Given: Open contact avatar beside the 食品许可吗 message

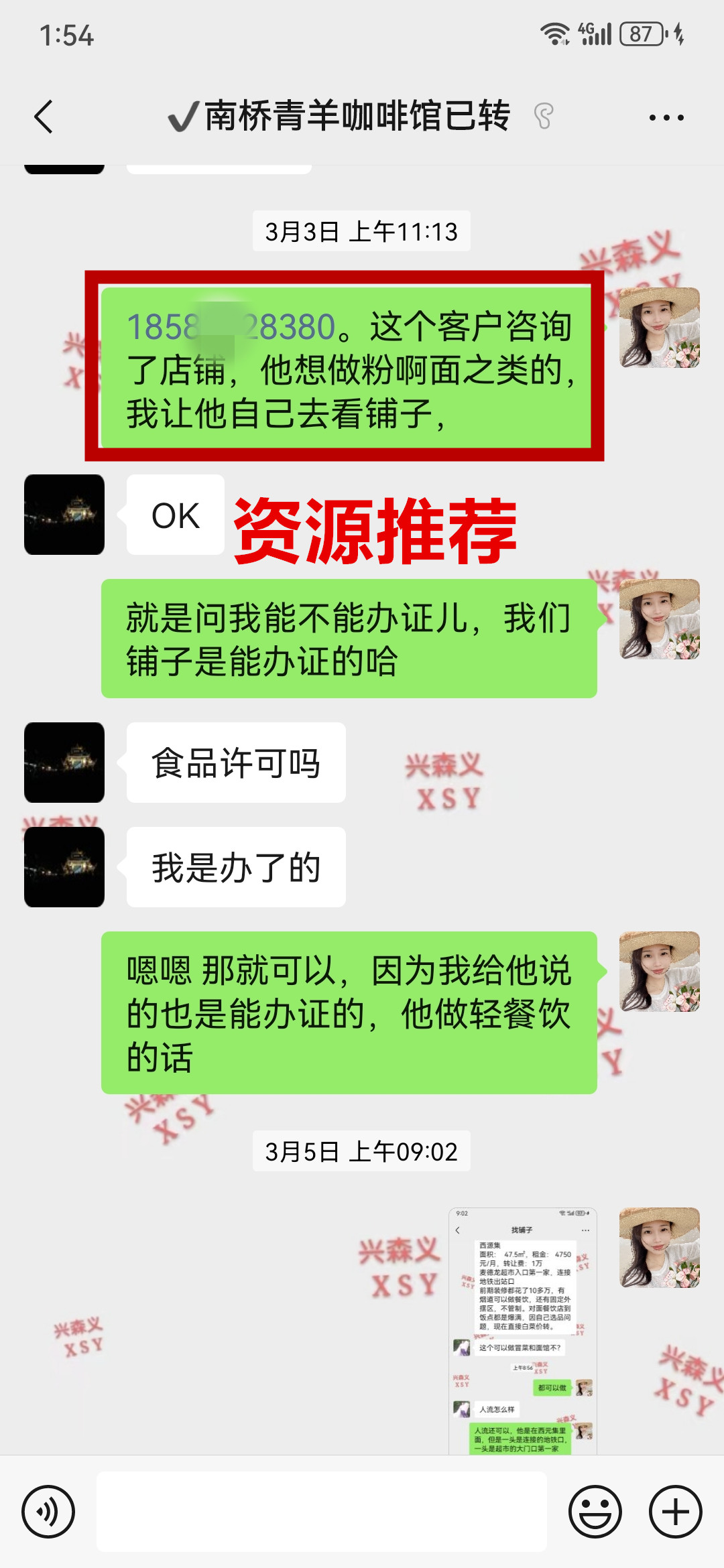Looking at the screenshot, I should click(64, 763).
